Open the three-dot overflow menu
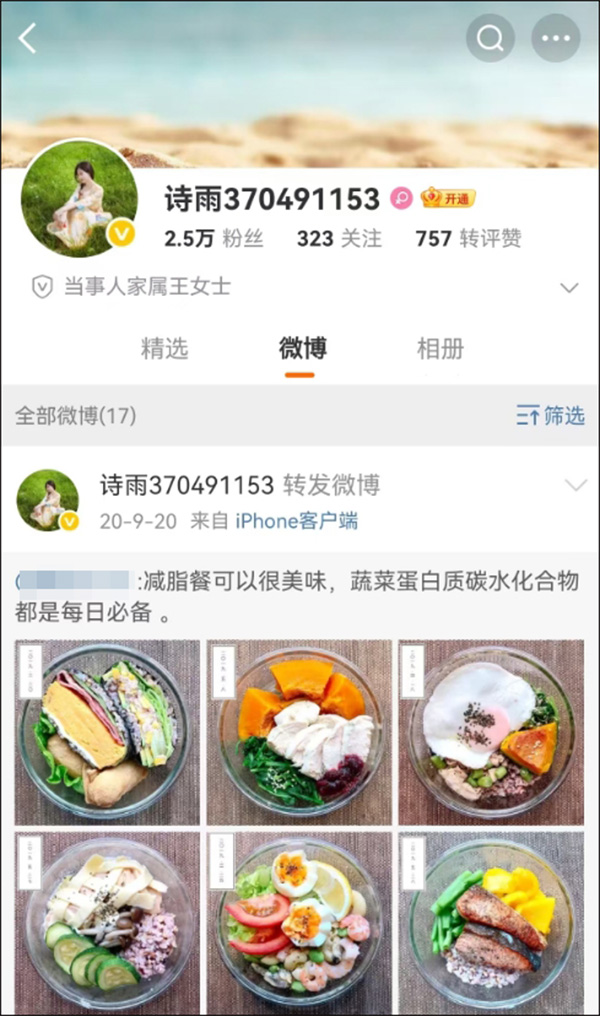 point(555,39)
